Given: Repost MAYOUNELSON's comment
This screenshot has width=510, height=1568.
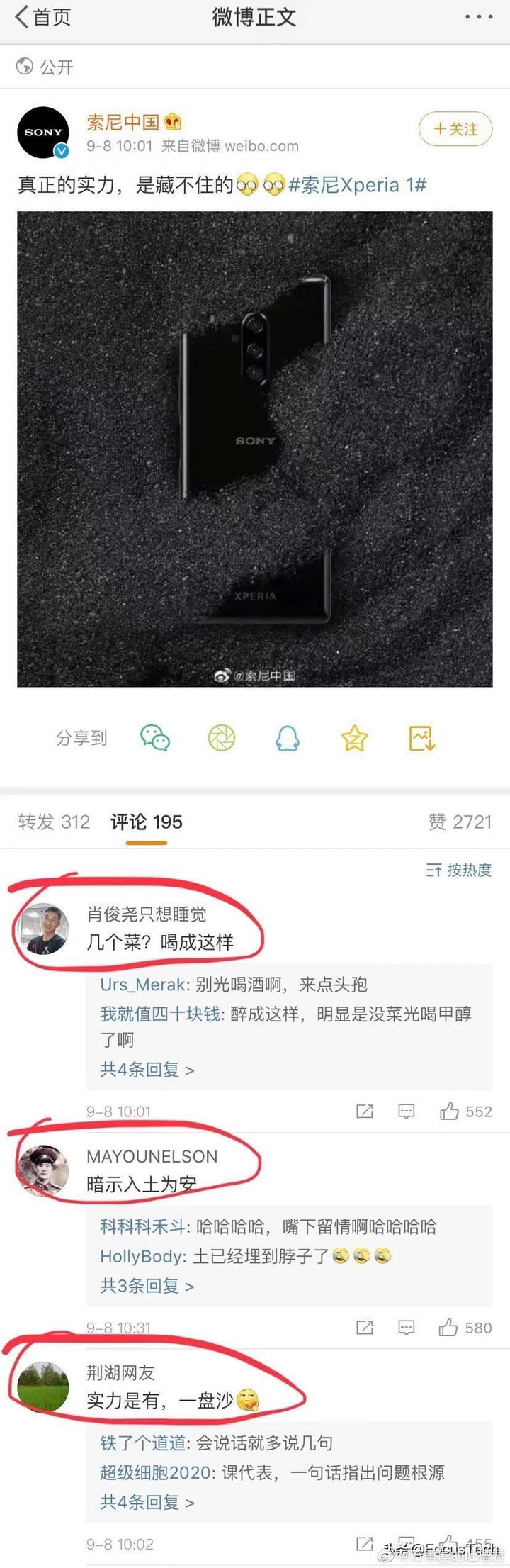Looking at the screenshot, I should tap(365, 1327).
